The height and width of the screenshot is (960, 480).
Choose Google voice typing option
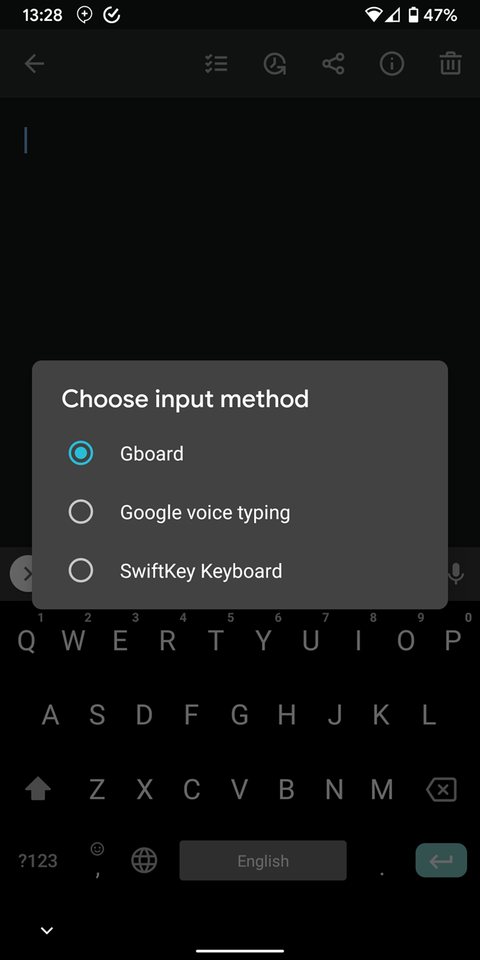click(239, 512)
